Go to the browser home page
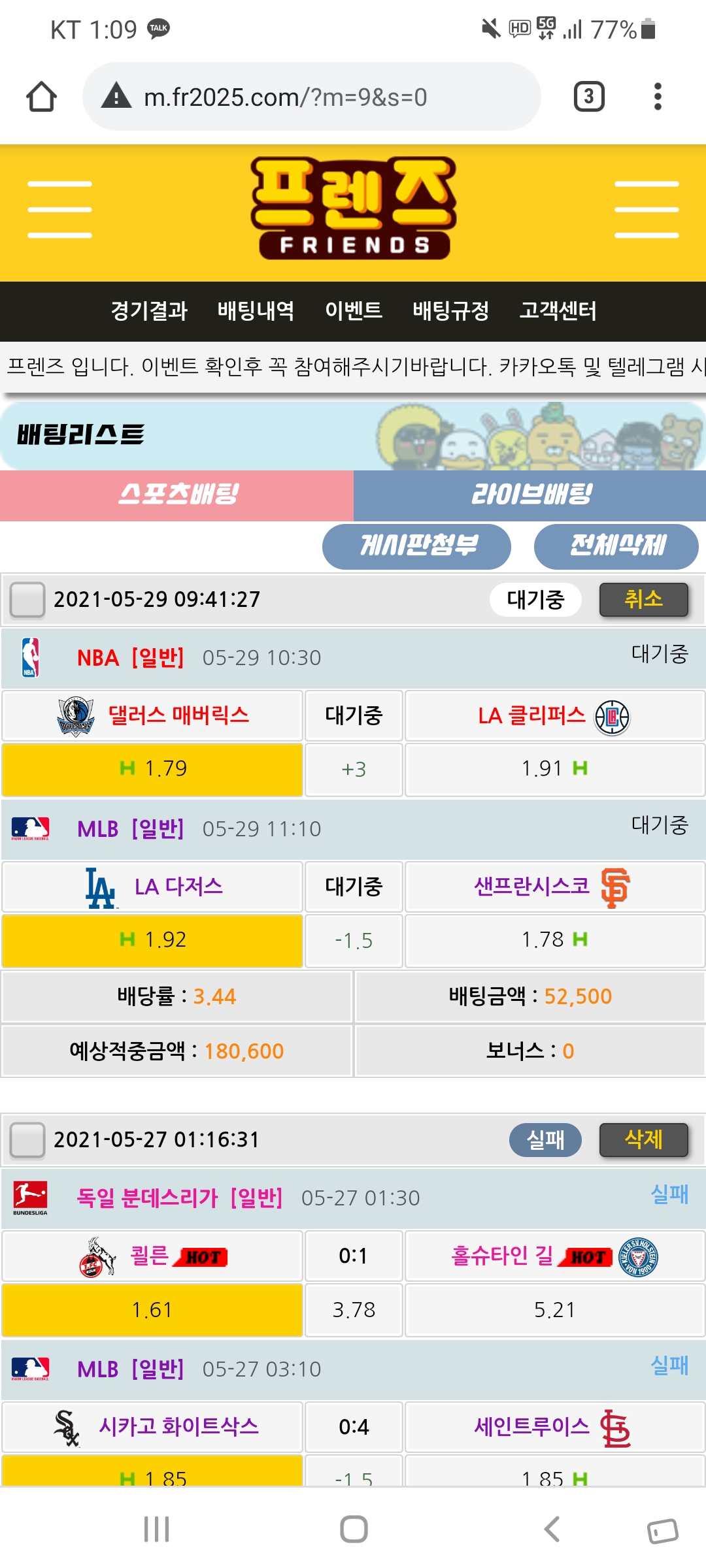Screen dimensions: 706x1568 41,97
